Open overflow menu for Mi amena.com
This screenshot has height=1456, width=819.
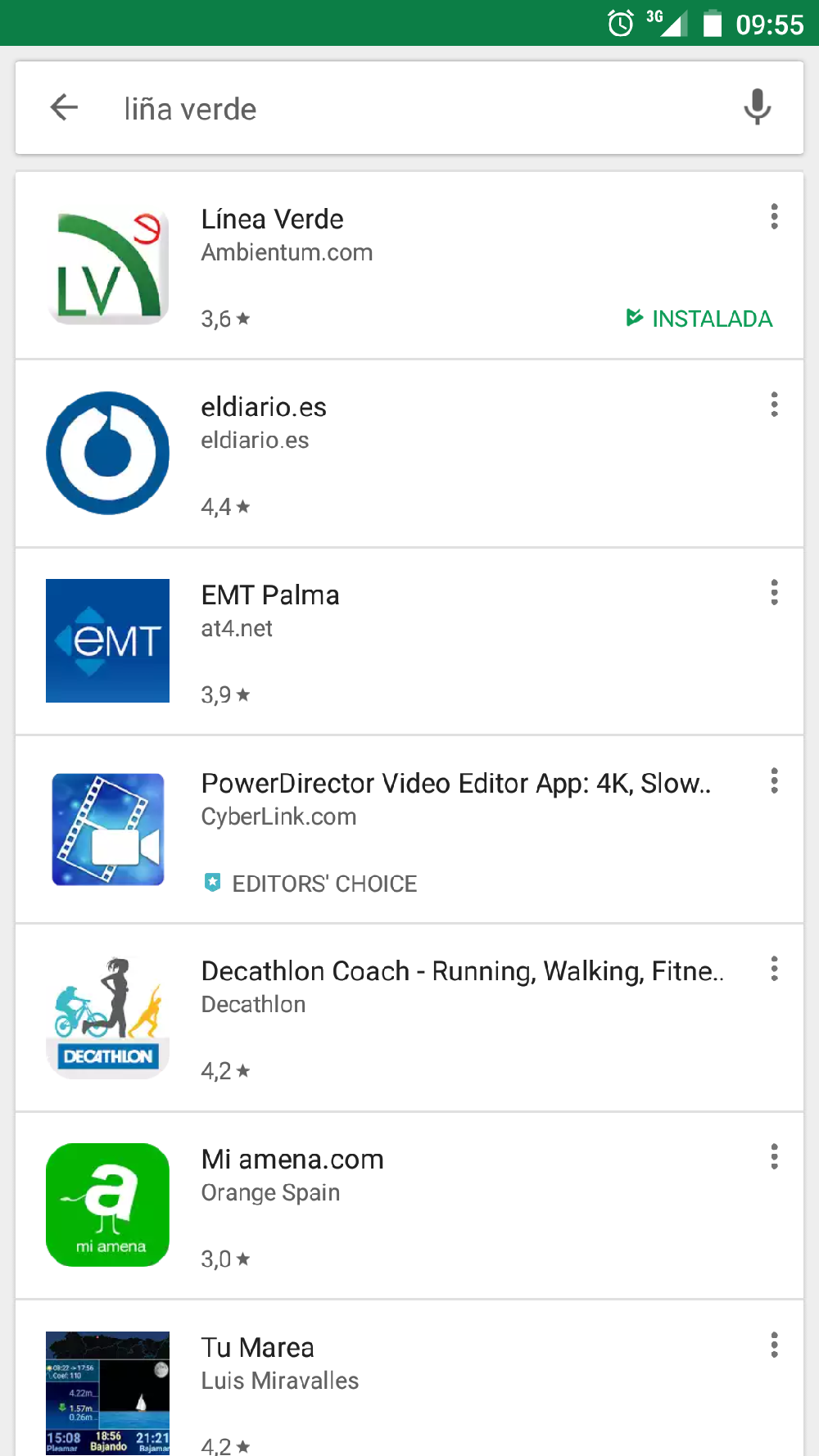(774, 1157)
